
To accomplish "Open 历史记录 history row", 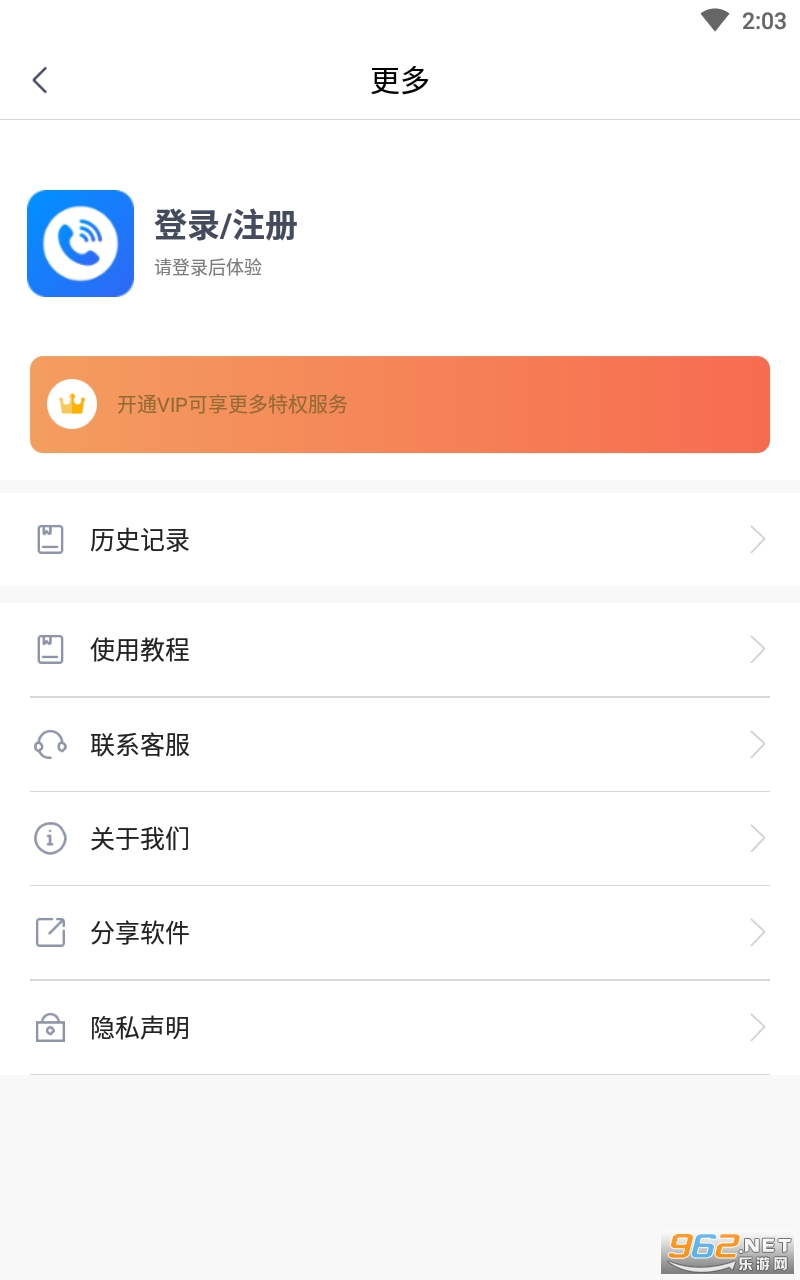I will point(400,540).
